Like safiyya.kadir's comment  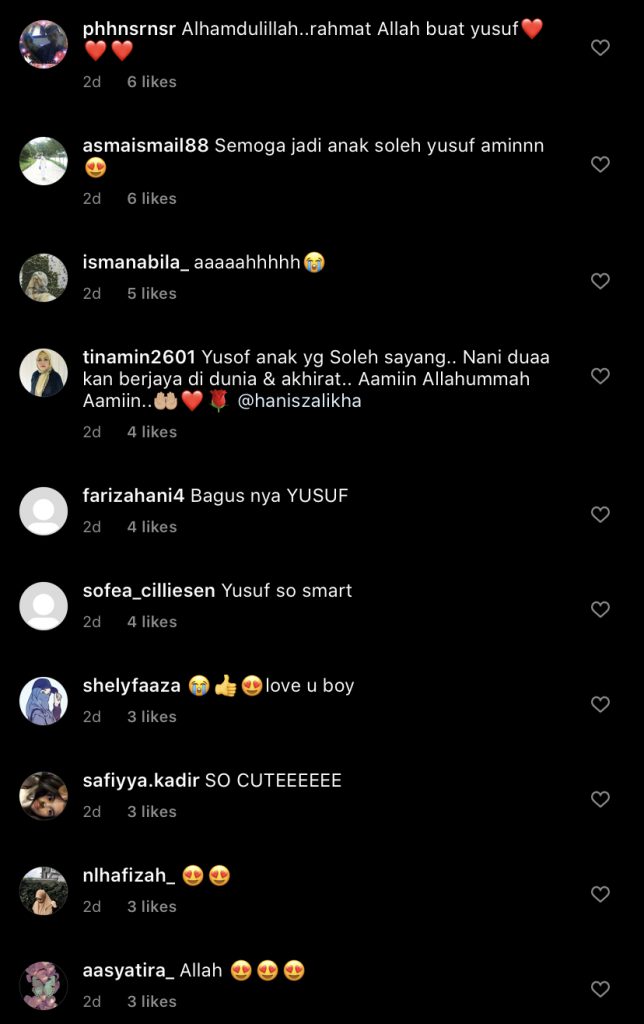click(600, 799)
